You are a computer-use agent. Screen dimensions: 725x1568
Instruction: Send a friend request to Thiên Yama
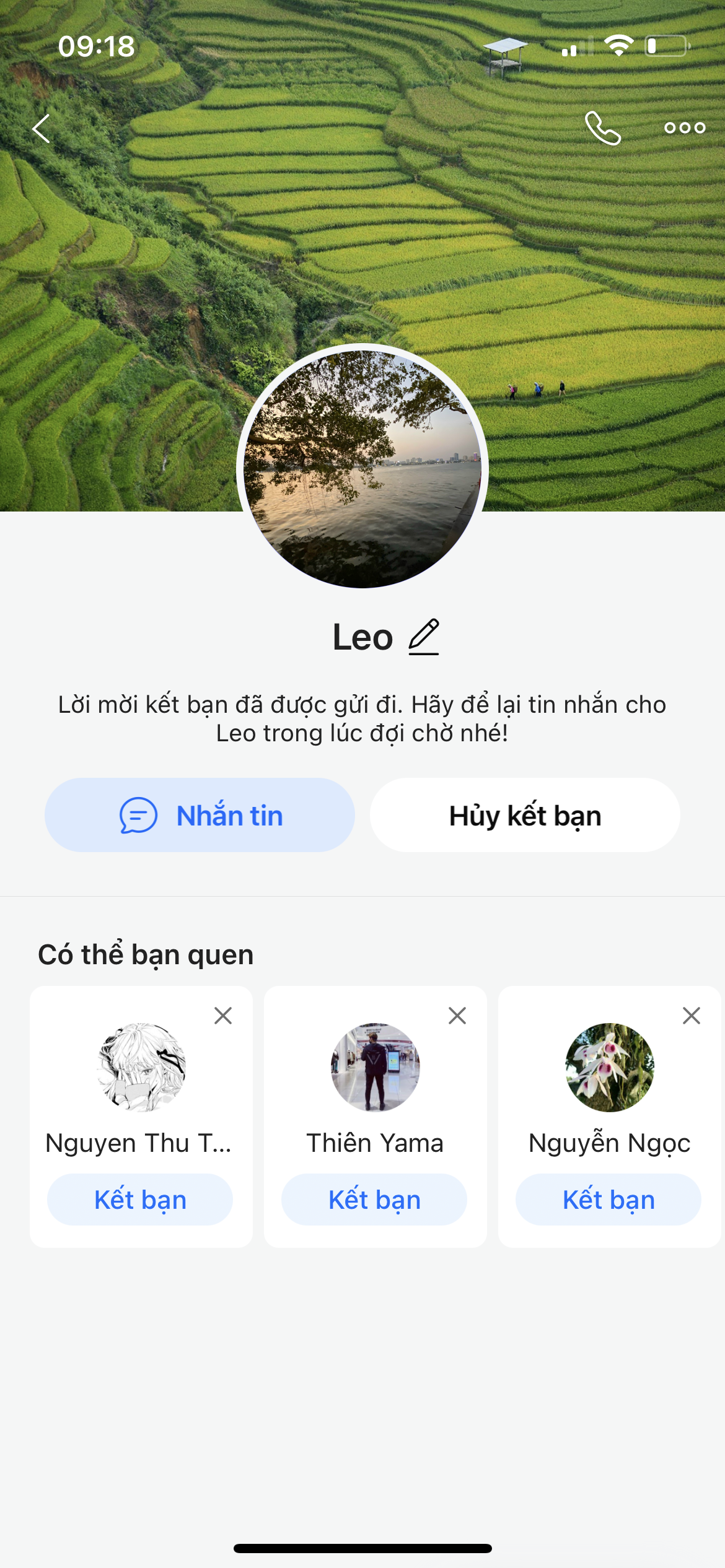point(374,1200)
